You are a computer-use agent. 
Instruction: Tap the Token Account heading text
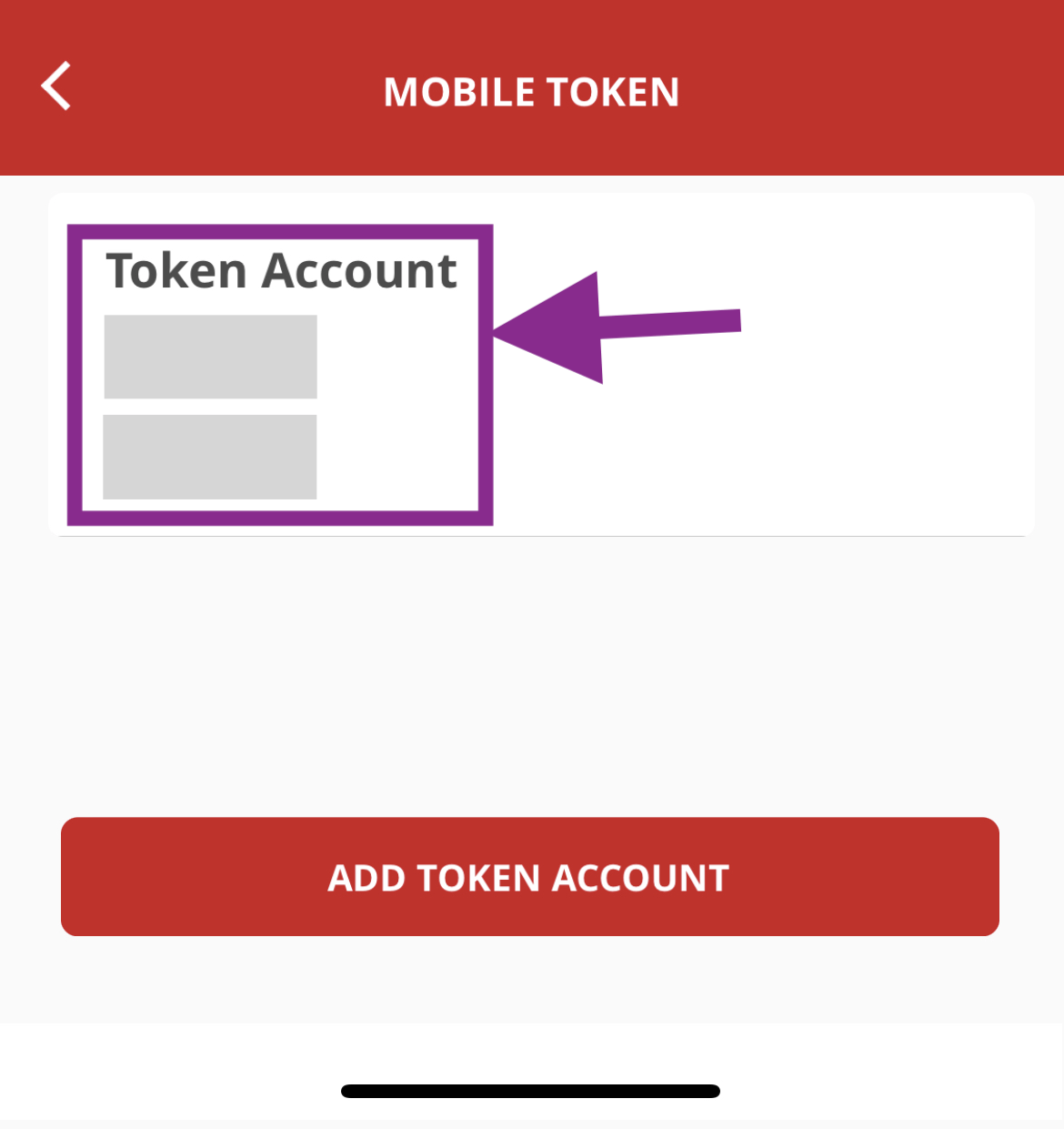point(281,269)
